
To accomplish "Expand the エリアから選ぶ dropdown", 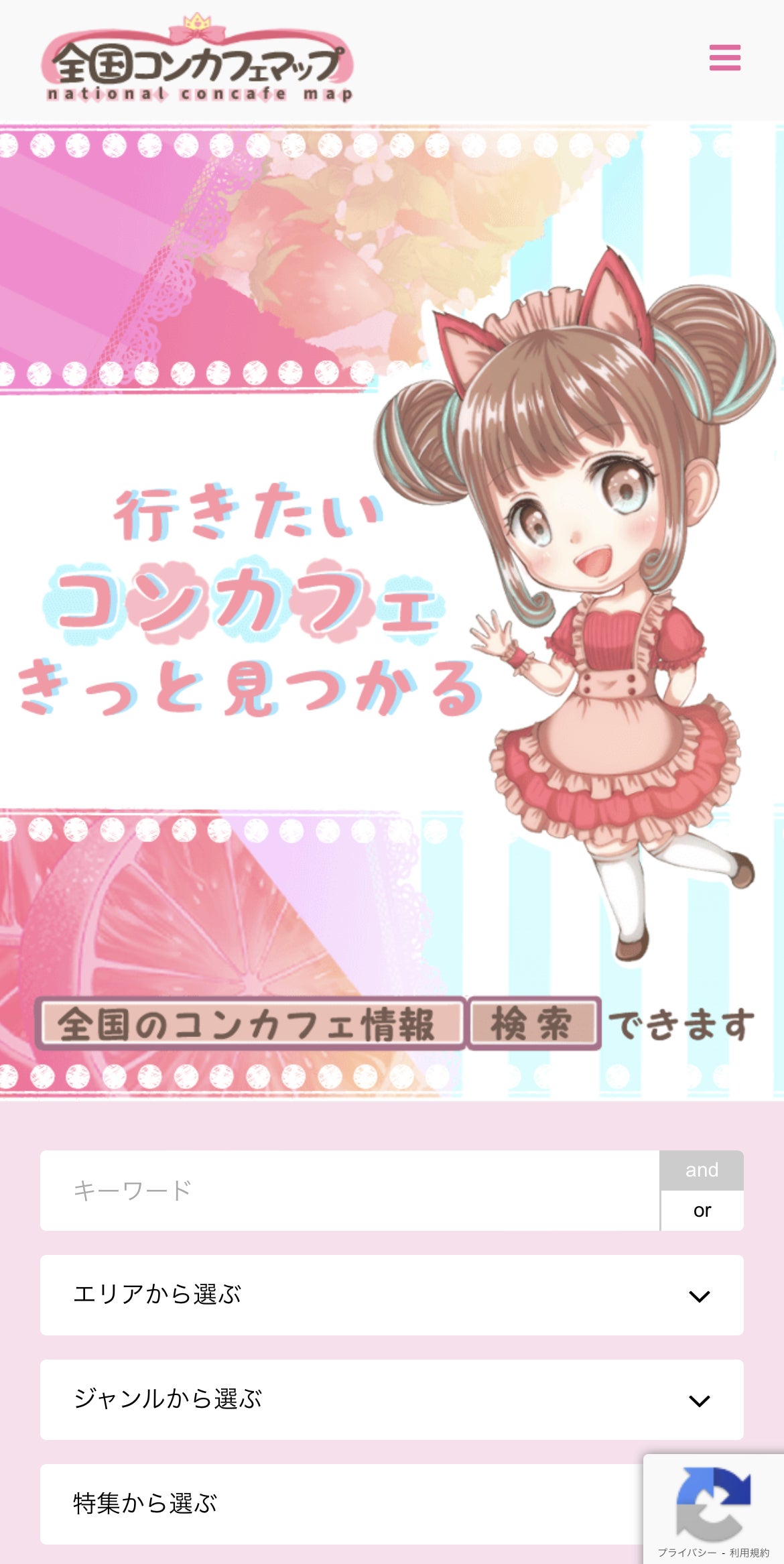I will pyautogui.click(x=391, y=1295).
